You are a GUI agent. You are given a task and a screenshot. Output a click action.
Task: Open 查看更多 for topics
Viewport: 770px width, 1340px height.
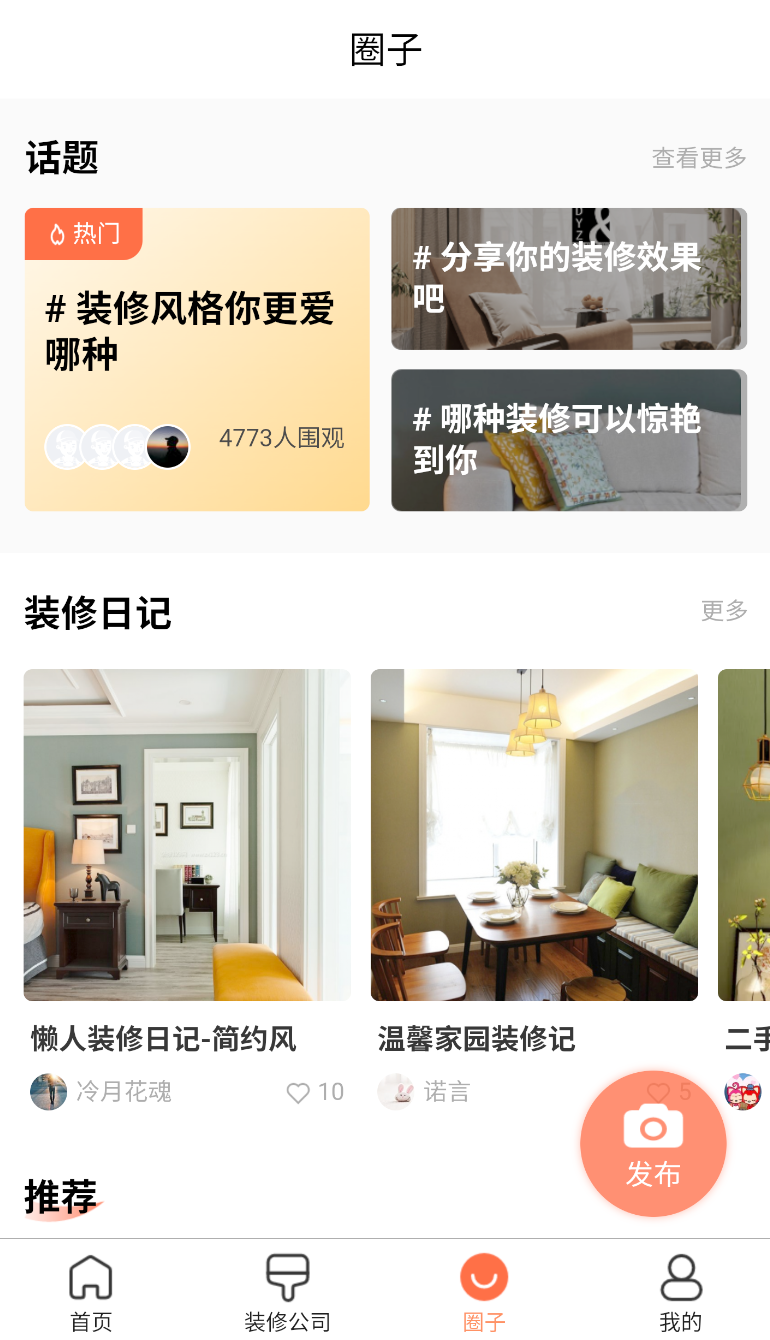click(699, 158)
